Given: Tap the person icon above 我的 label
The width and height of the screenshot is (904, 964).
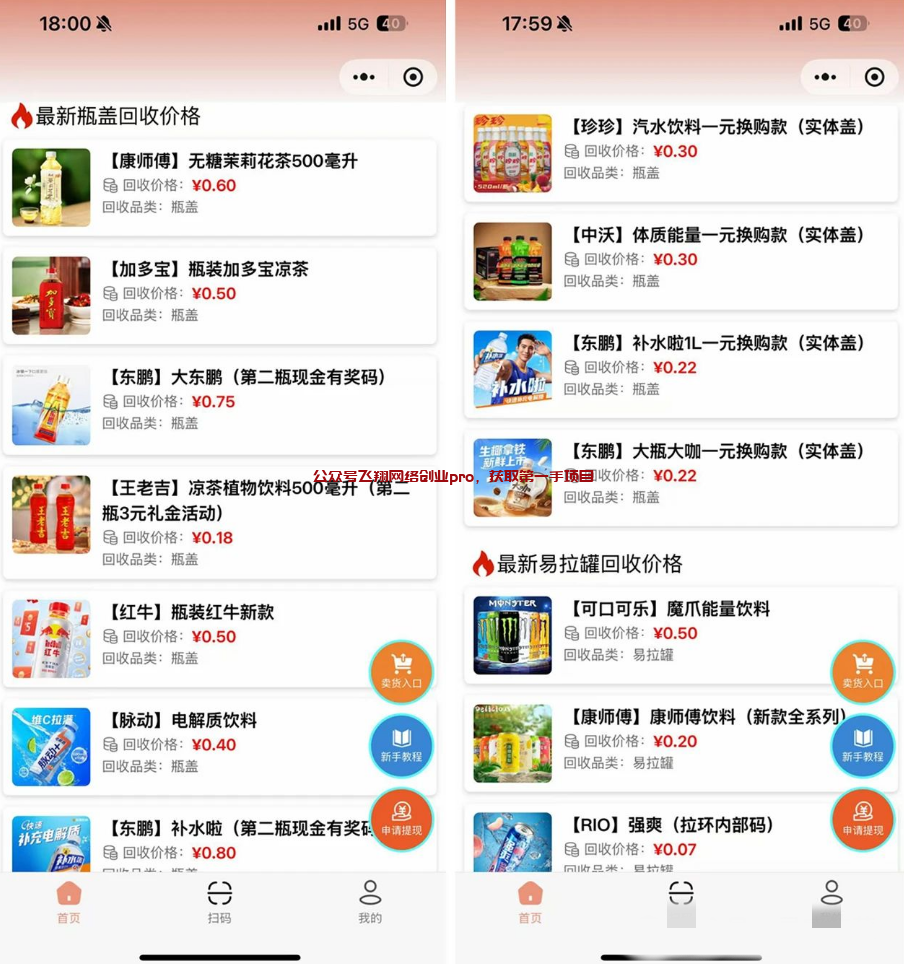Looking at the screenshot, I should (370, 893).
